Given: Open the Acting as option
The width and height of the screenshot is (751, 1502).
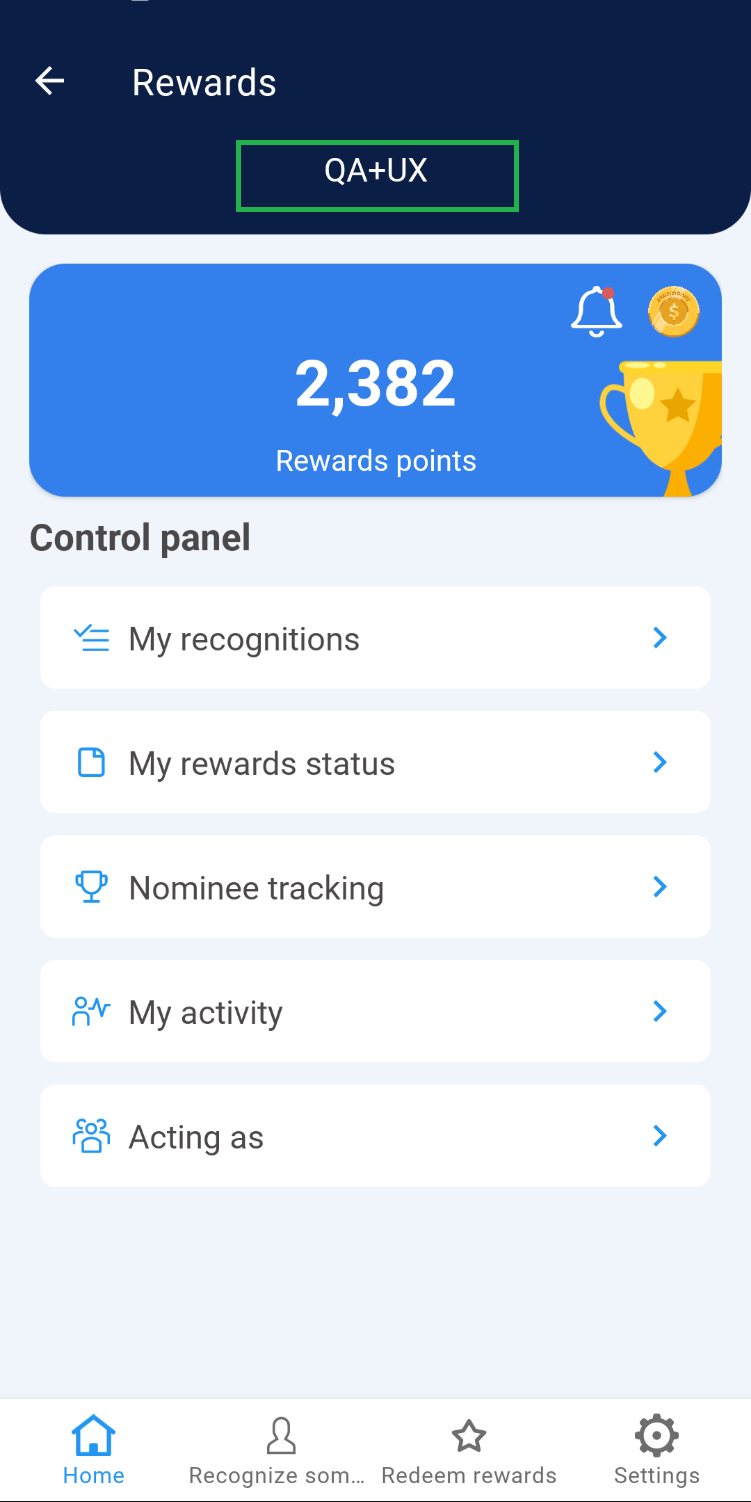Looking at the screenshot, I should coord(375,1136).
